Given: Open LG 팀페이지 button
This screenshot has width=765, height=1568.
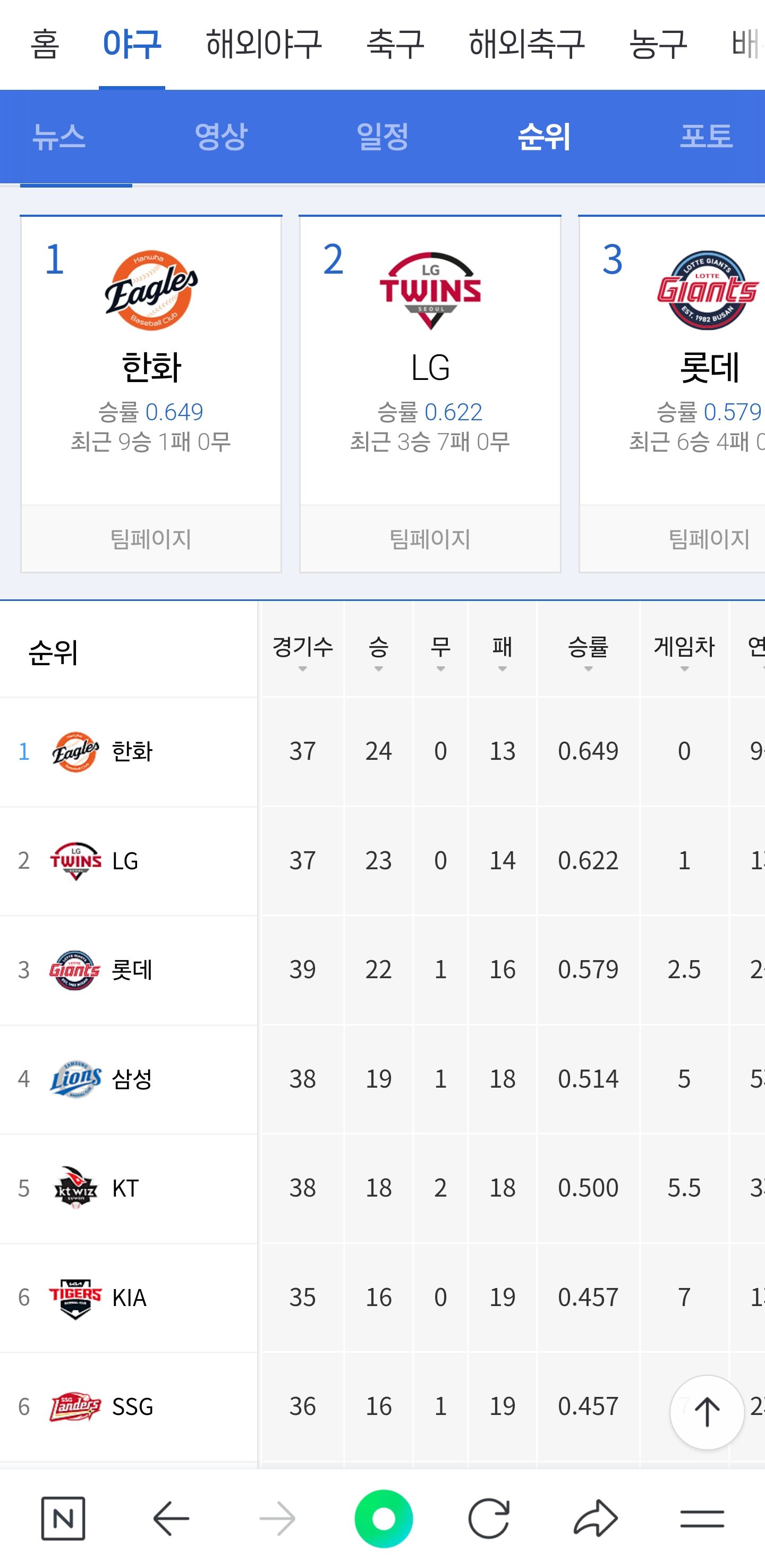Looking at the screenshot, I should [430, 539].
